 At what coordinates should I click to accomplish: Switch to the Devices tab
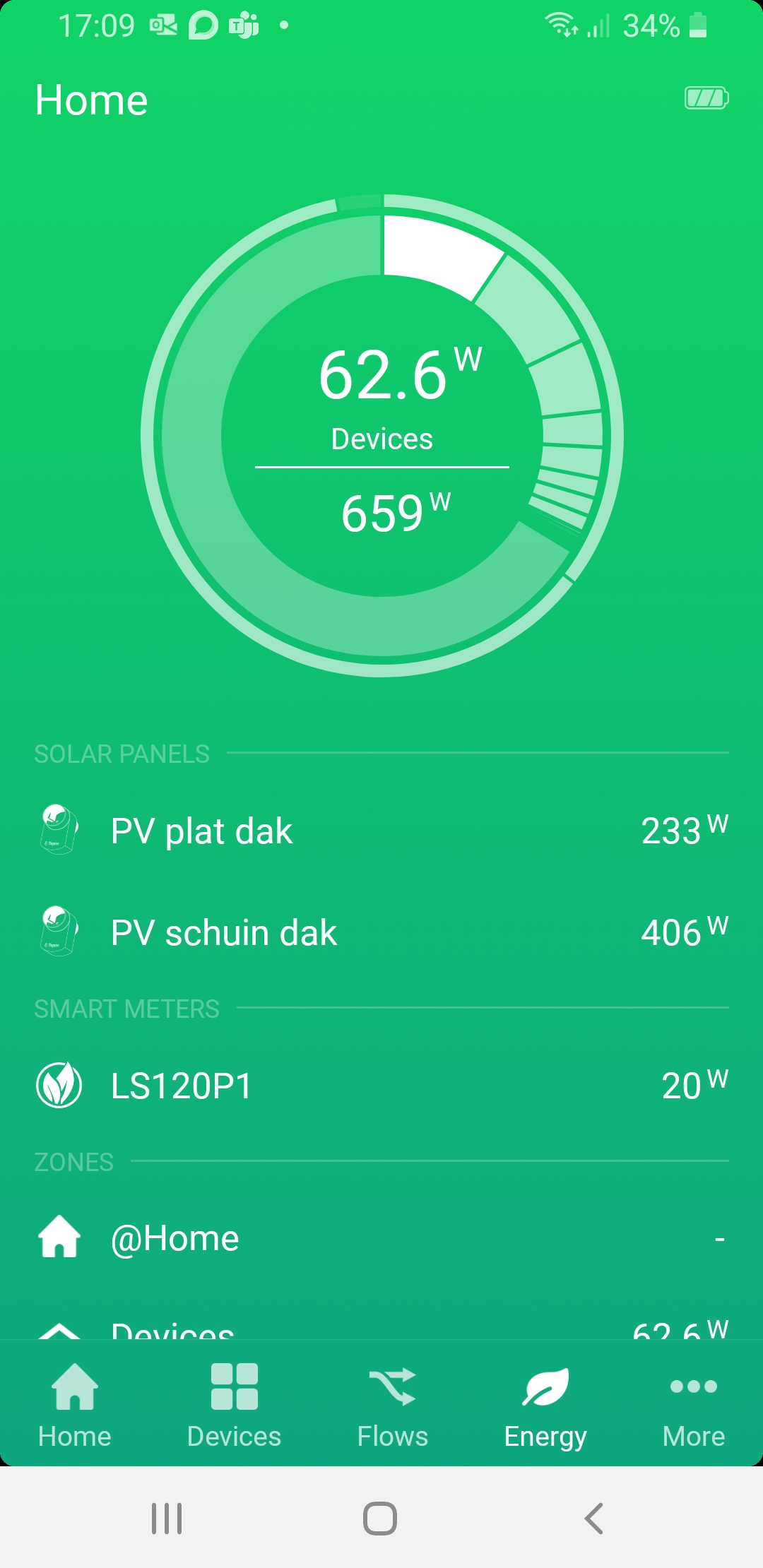click(x=234, y=1406)
